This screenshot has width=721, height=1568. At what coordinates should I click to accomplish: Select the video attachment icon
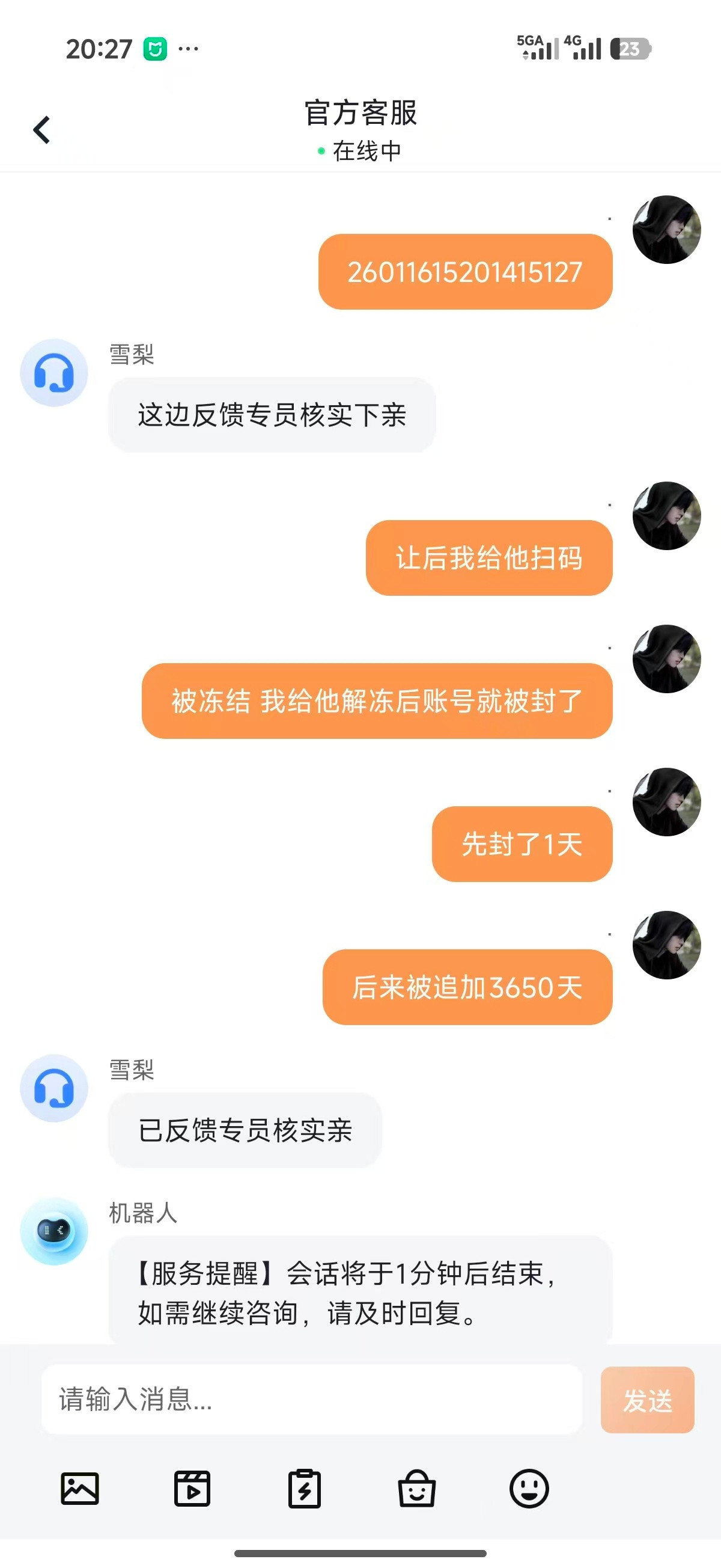coord(193,1490)
